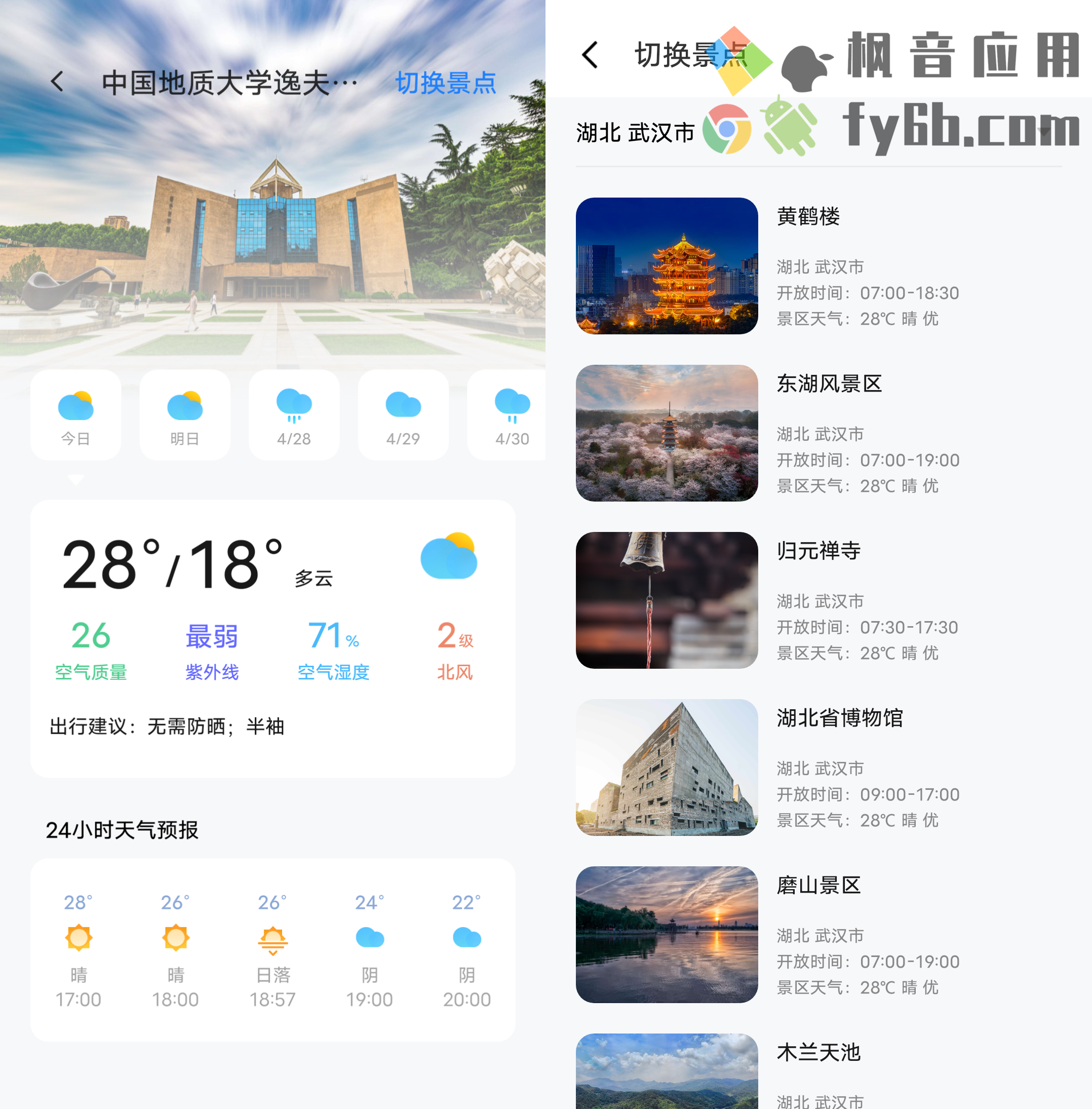1092x1109 pixels.
Task: Go back from the 中国地质大学逸夫 weather page
Action: pyautogui.click(x=57, y=82)
